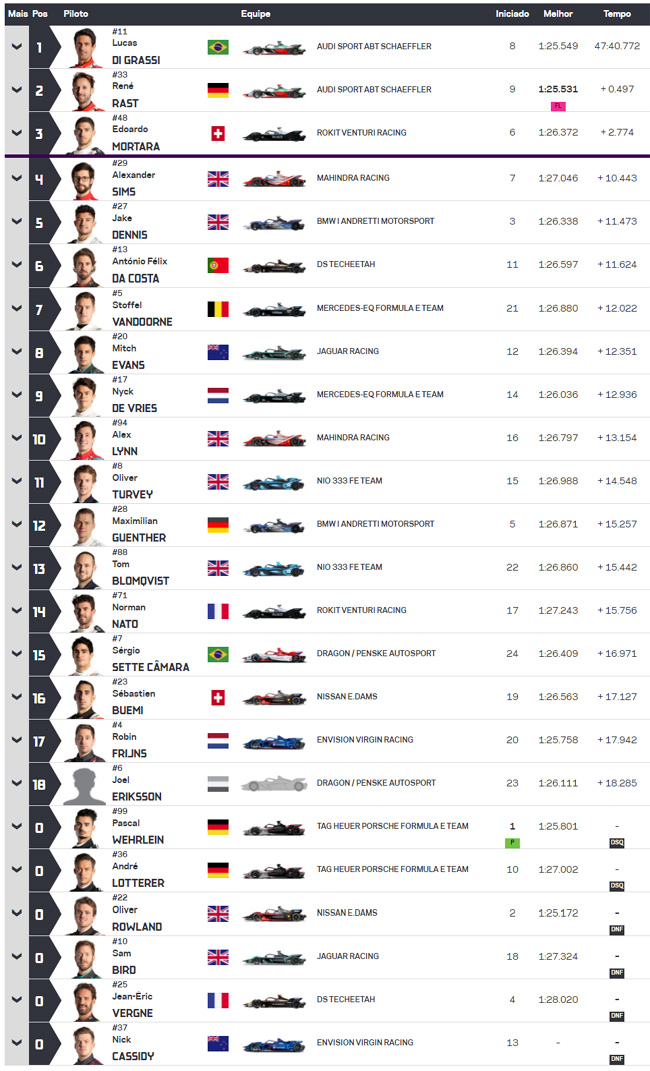Expand Stoffel Vandoorne's row chevron
650x1071 pixels.
(17, 309)
